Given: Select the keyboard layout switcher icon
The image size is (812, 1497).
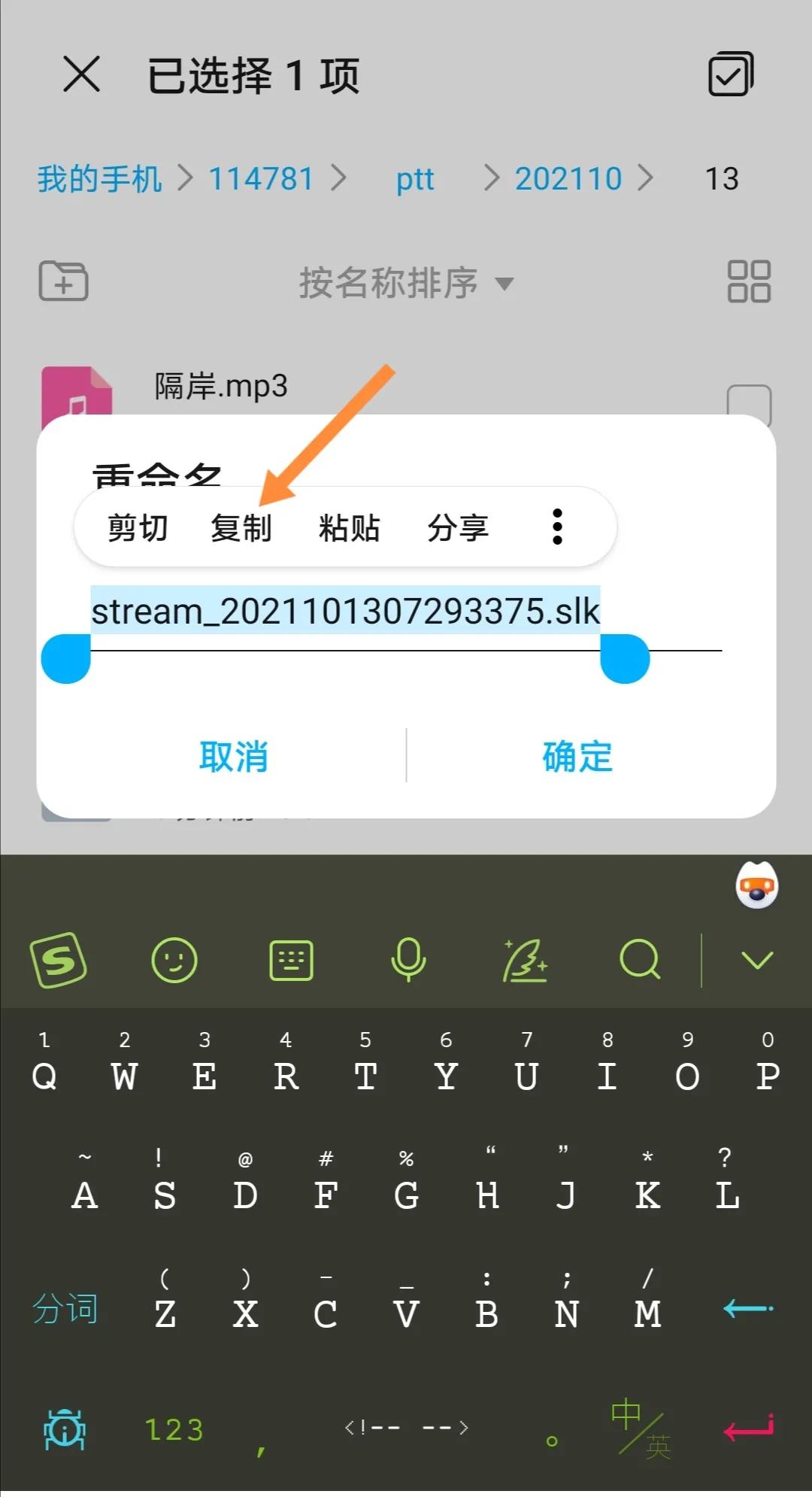Looking at the screenshot, I should [291, 961].
